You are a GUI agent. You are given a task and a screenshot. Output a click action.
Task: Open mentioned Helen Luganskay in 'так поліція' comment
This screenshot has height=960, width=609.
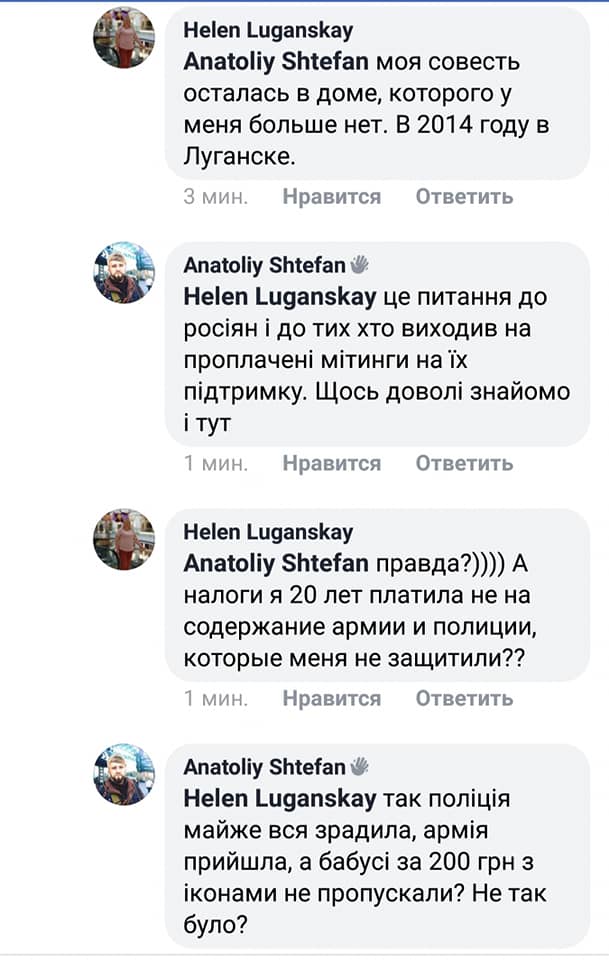pyautogui.click(x=280, y=799)
